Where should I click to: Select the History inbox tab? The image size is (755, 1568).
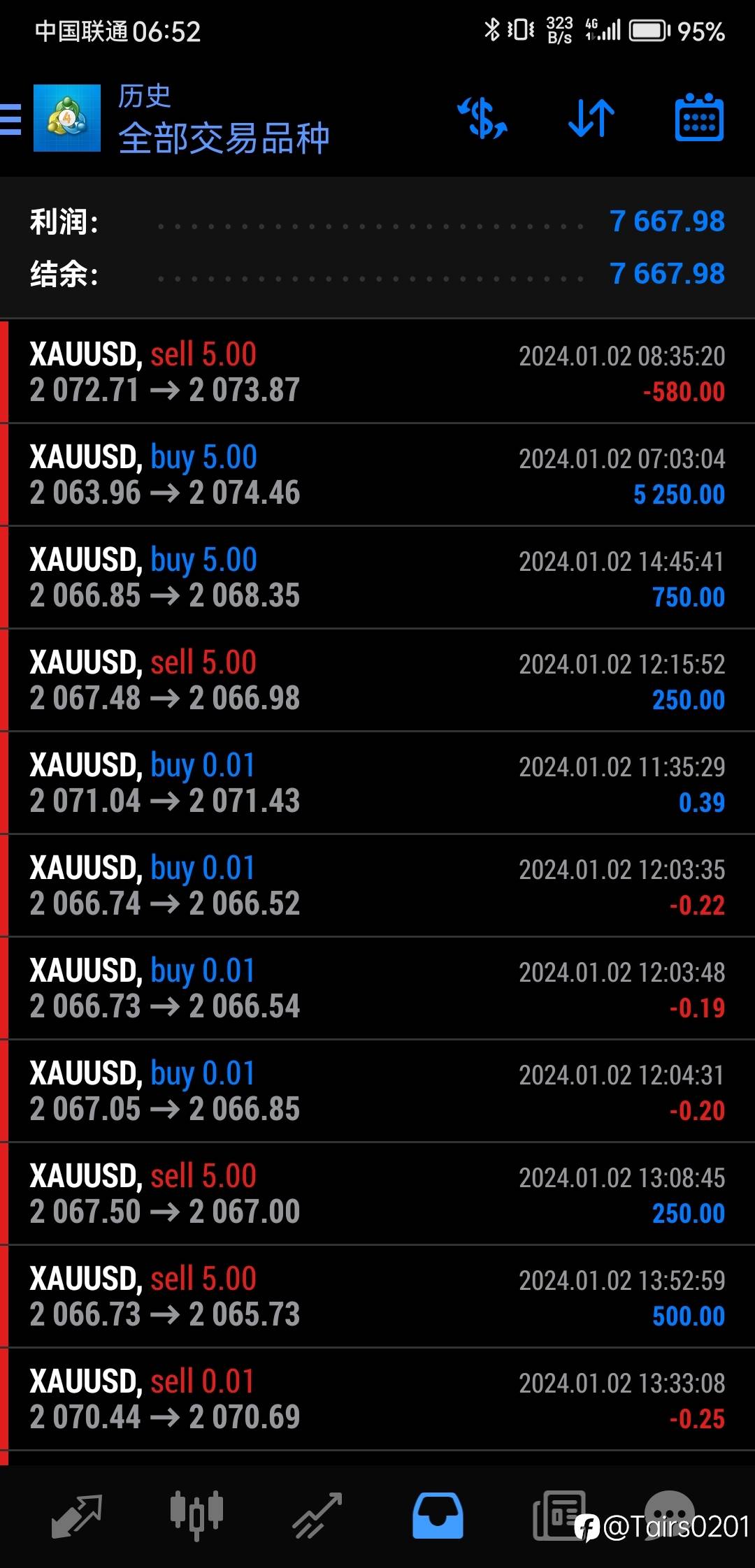point(438,1516)
